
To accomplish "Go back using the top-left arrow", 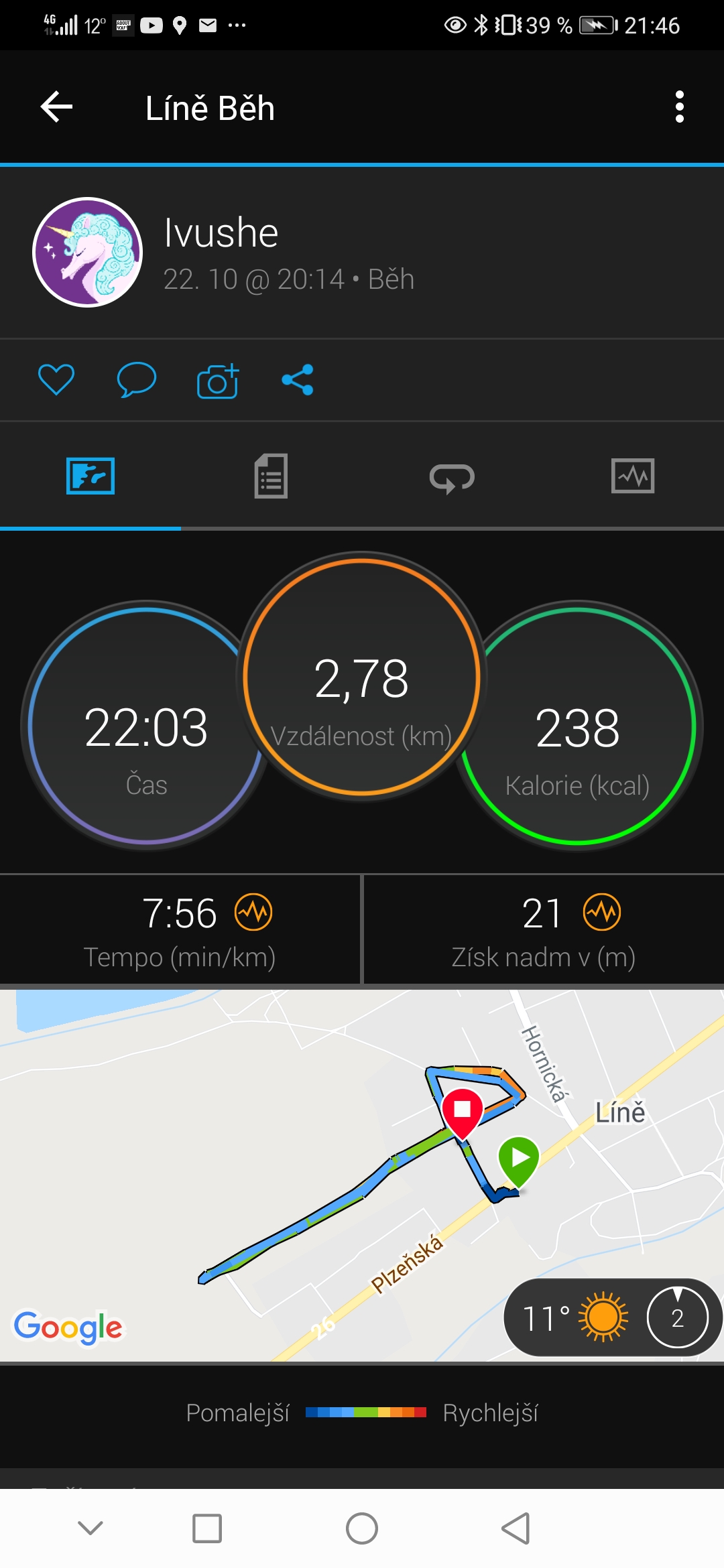I will pyautogui.click(x=56, y=107).
